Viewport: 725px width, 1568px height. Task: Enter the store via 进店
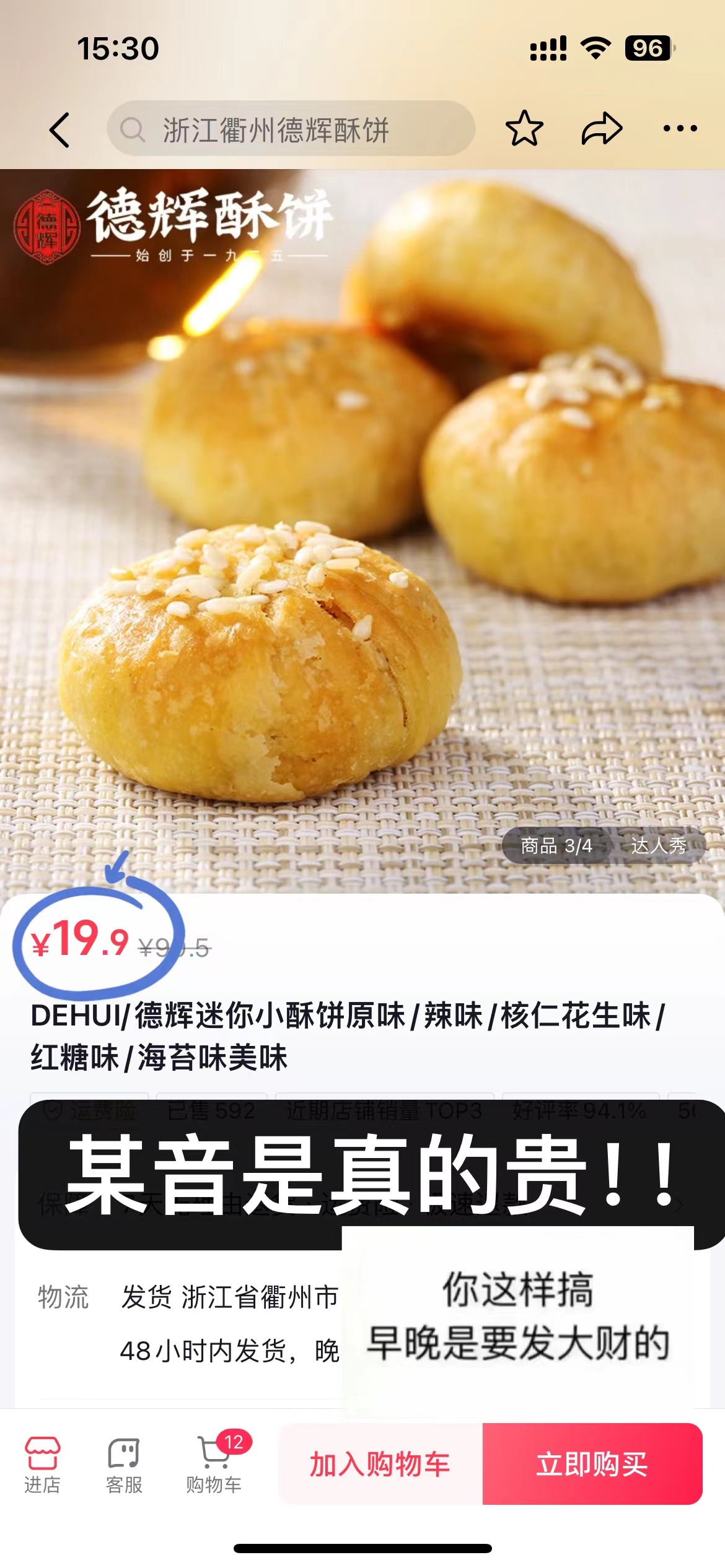click(x=42, y=1465)
